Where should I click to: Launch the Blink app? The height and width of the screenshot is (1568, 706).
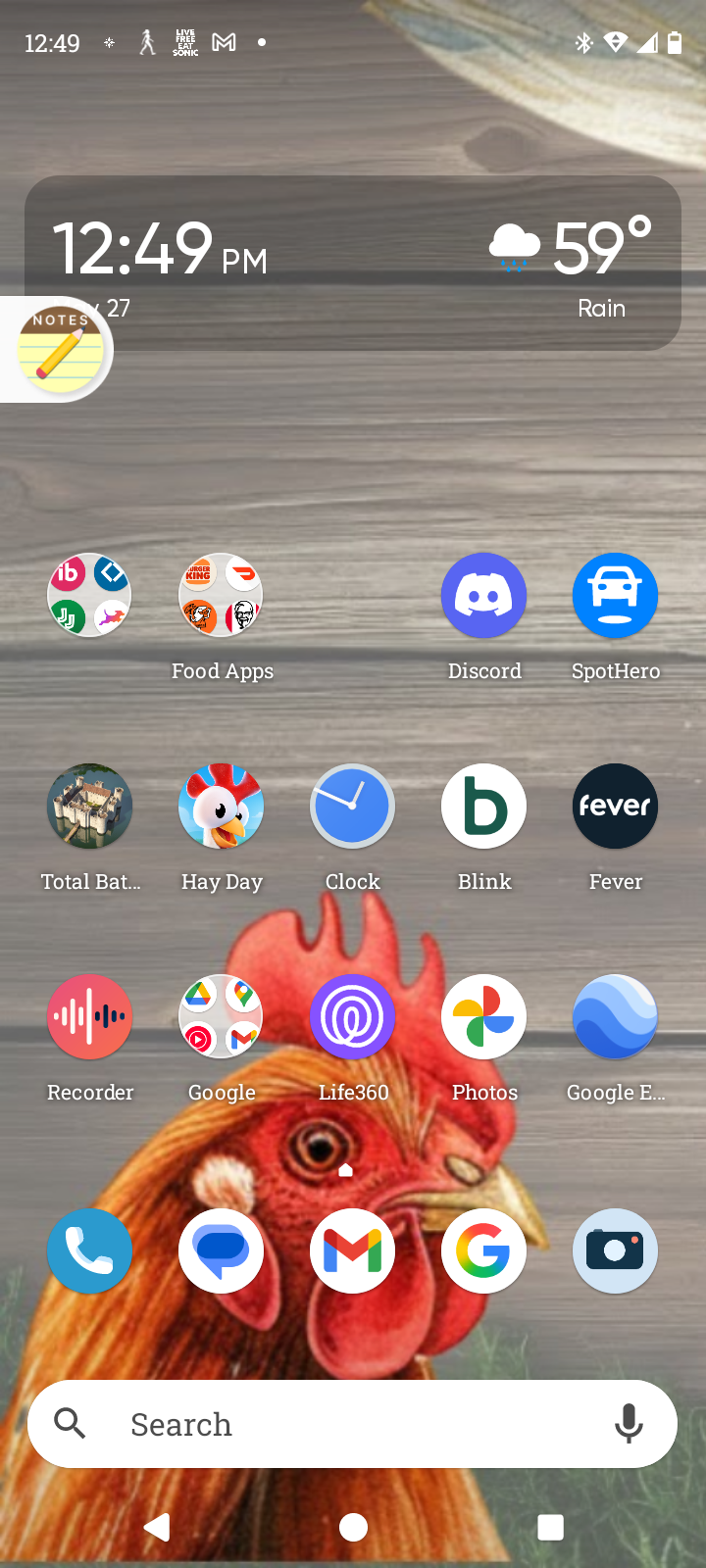(x=483, y=807)
